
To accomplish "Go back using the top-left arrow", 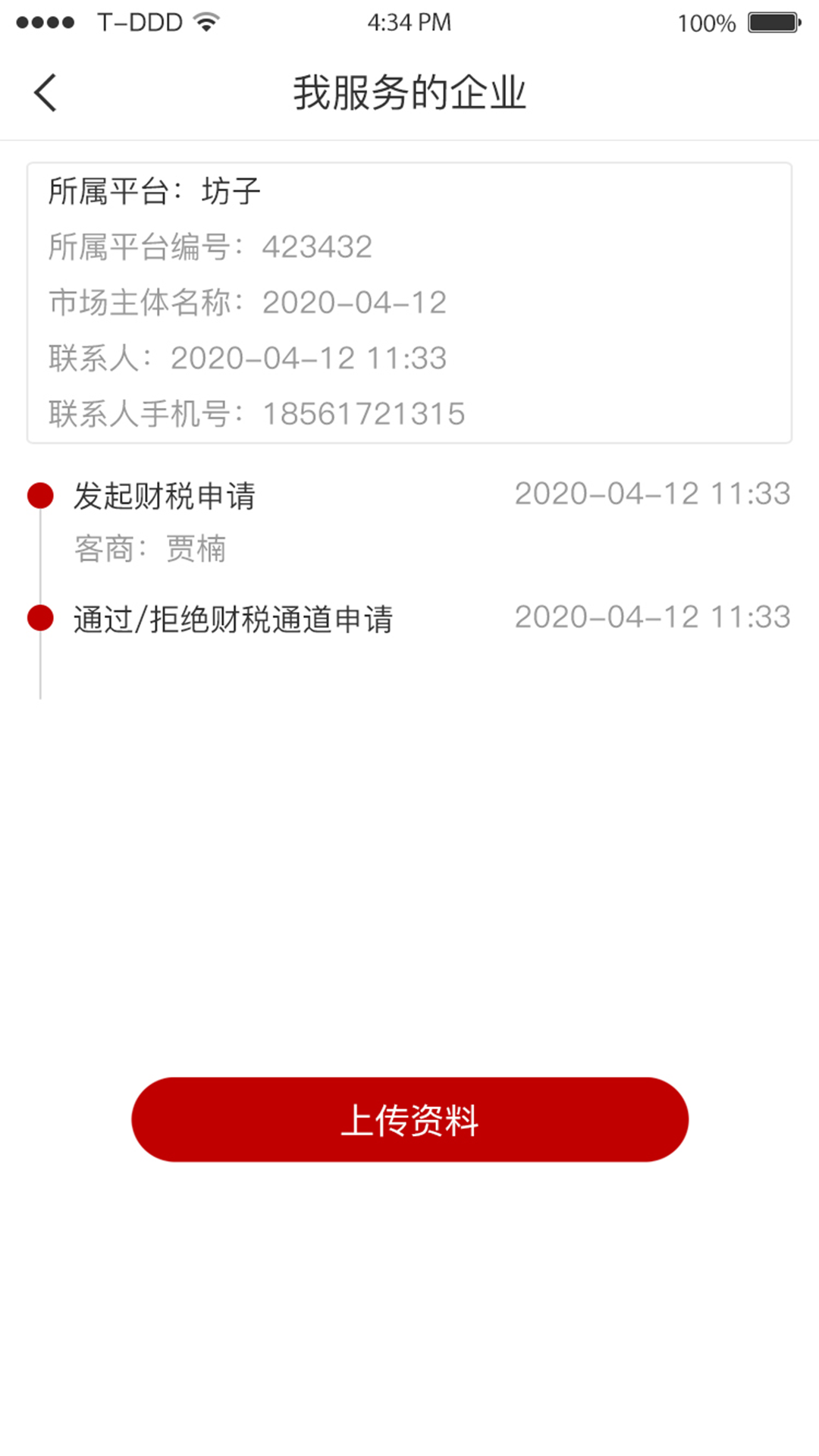I will click(45, 93).
